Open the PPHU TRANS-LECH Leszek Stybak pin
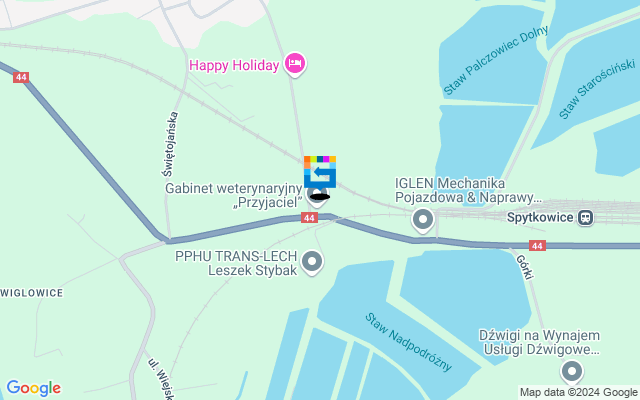Screen dimensions: 640x400 tap(312, 263)
